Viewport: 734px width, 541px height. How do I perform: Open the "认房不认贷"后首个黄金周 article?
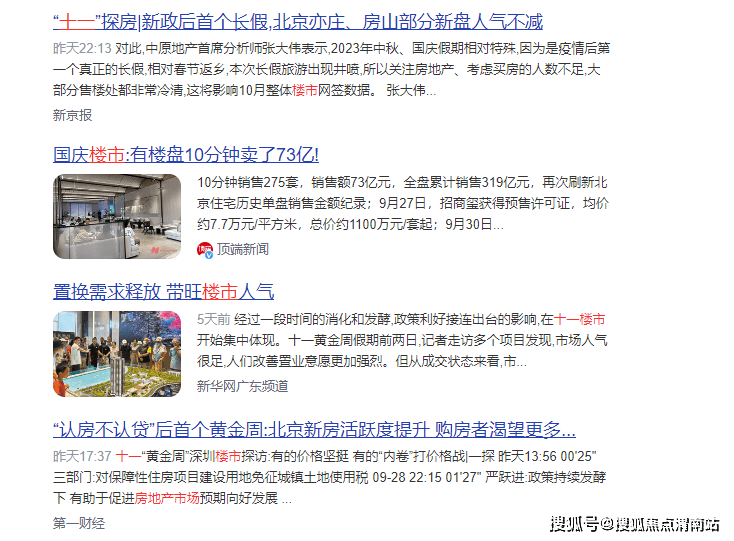pyautogui.click(x=314, y=430)
